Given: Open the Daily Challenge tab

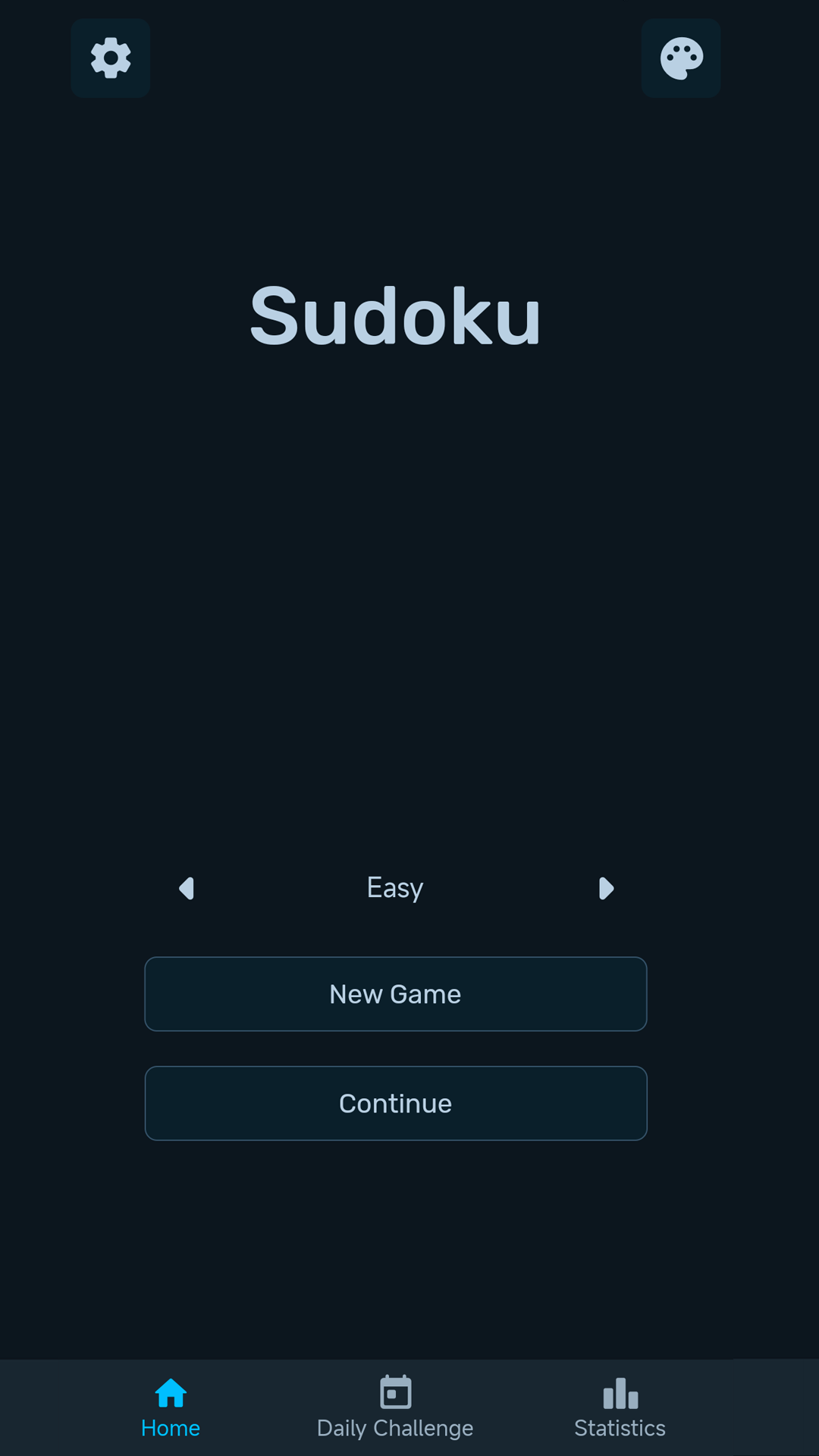Looking at the screenshot, I should pos(395,1408).
